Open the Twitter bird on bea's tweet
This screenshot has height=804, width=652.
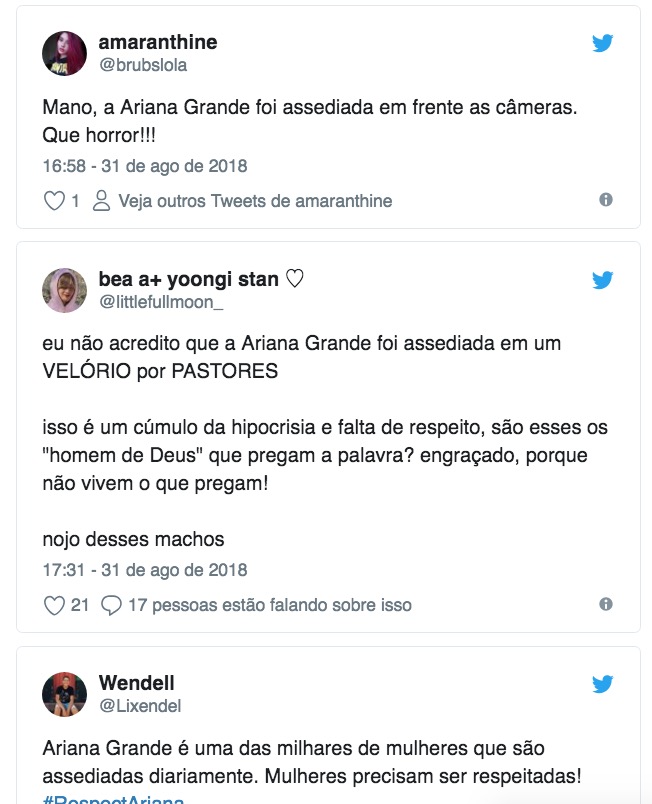602,280
